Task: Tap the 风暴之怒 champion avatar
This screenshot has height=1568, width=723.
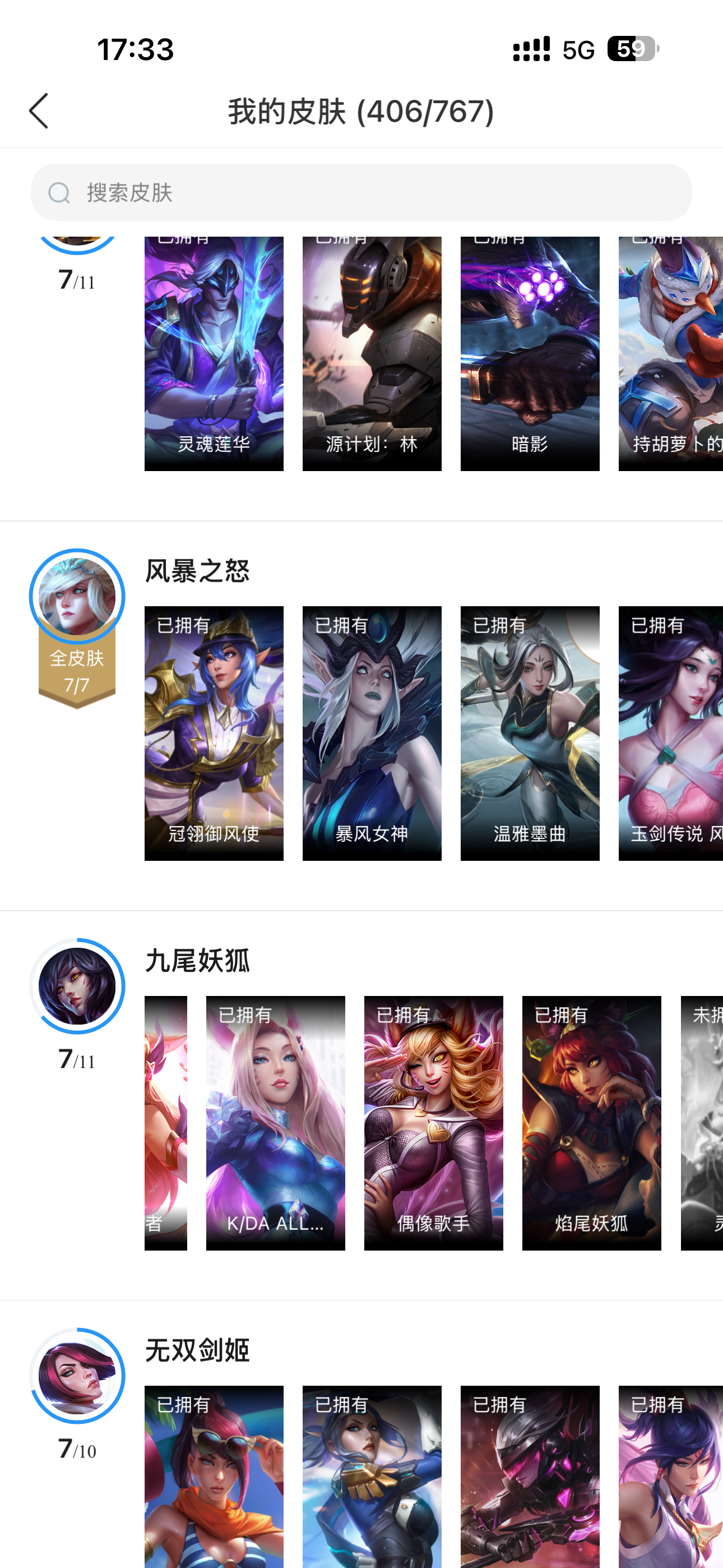Action: tap(77, 597)
